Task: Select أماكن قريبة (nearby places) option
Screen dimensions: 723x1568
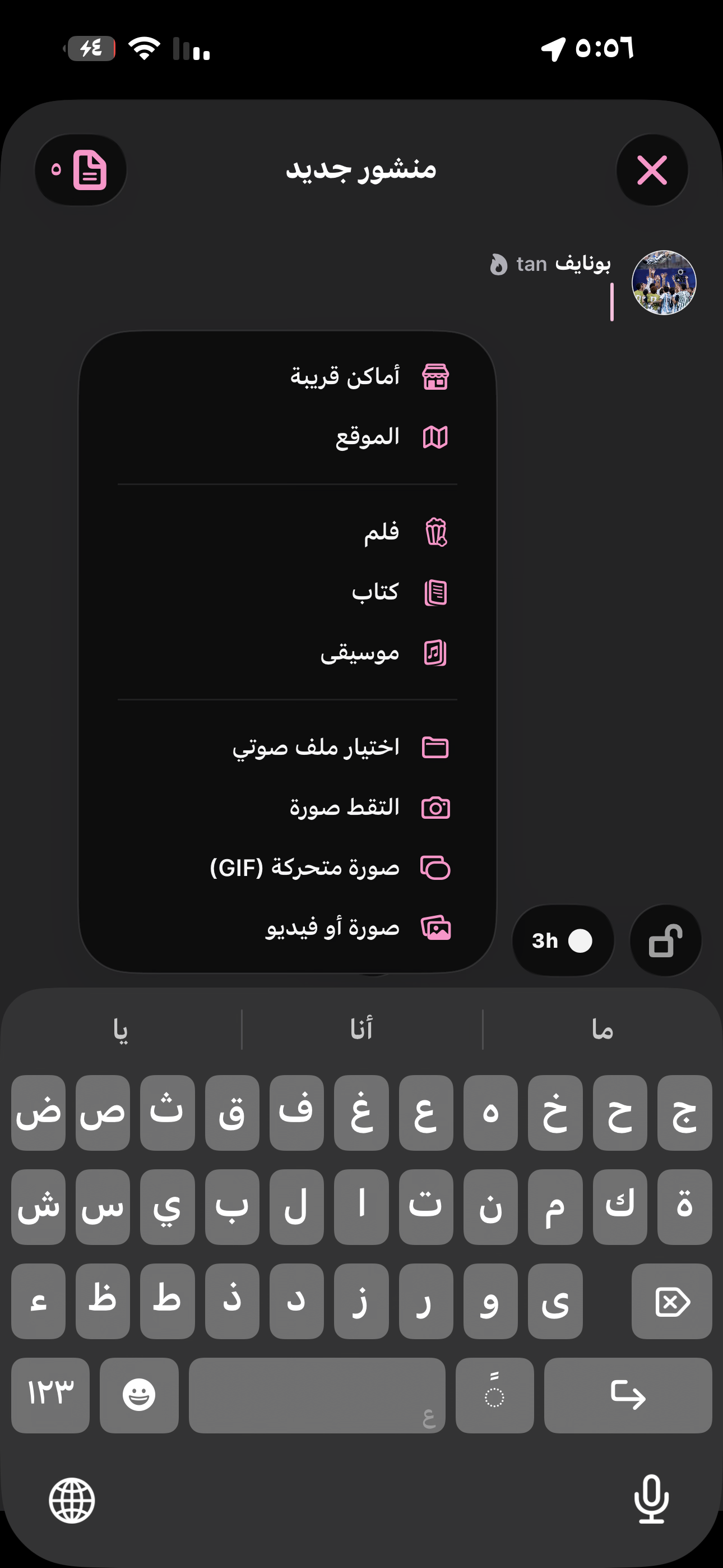Action: coord(288,377)
